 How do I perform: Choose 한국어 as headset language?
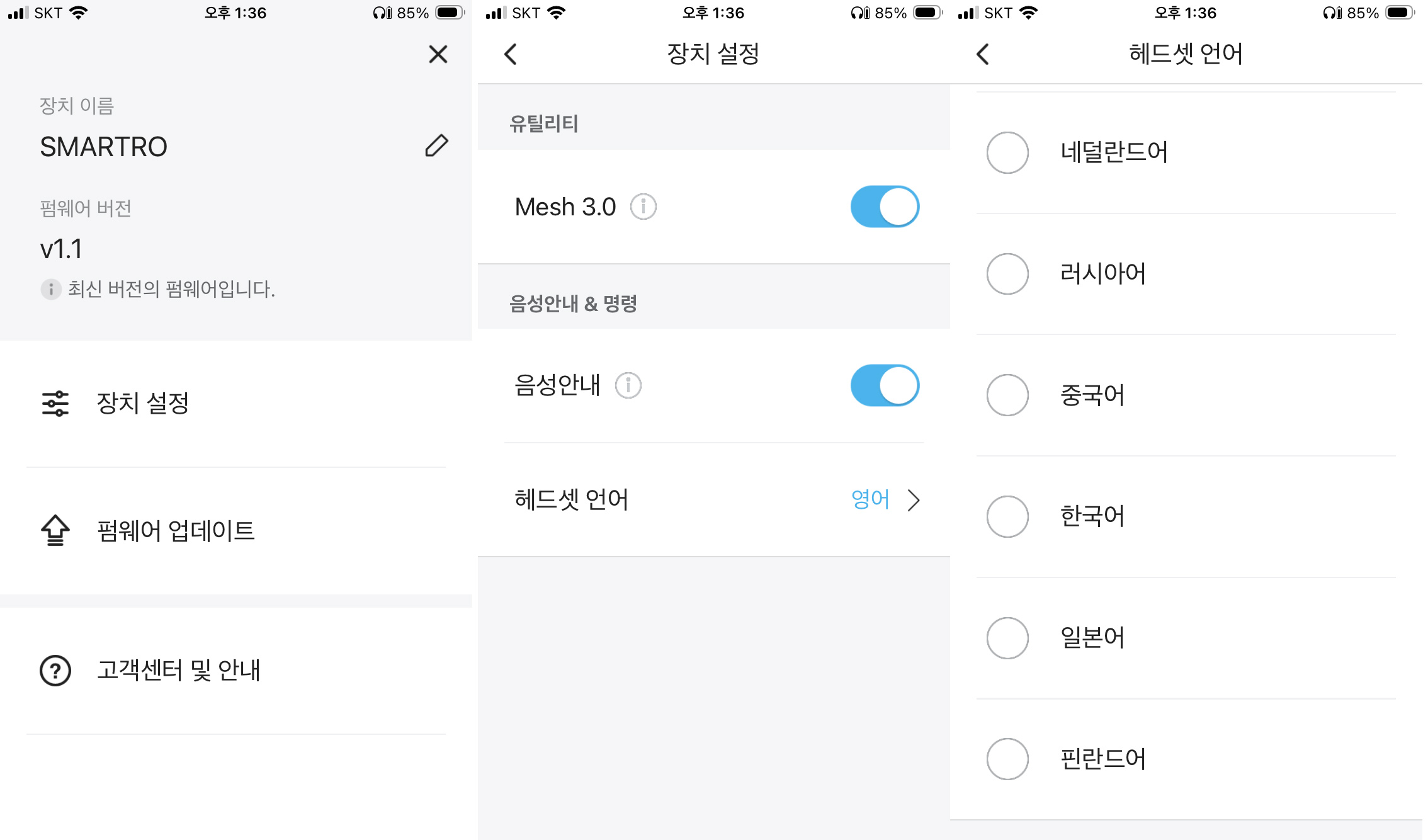pos(1007,516)
